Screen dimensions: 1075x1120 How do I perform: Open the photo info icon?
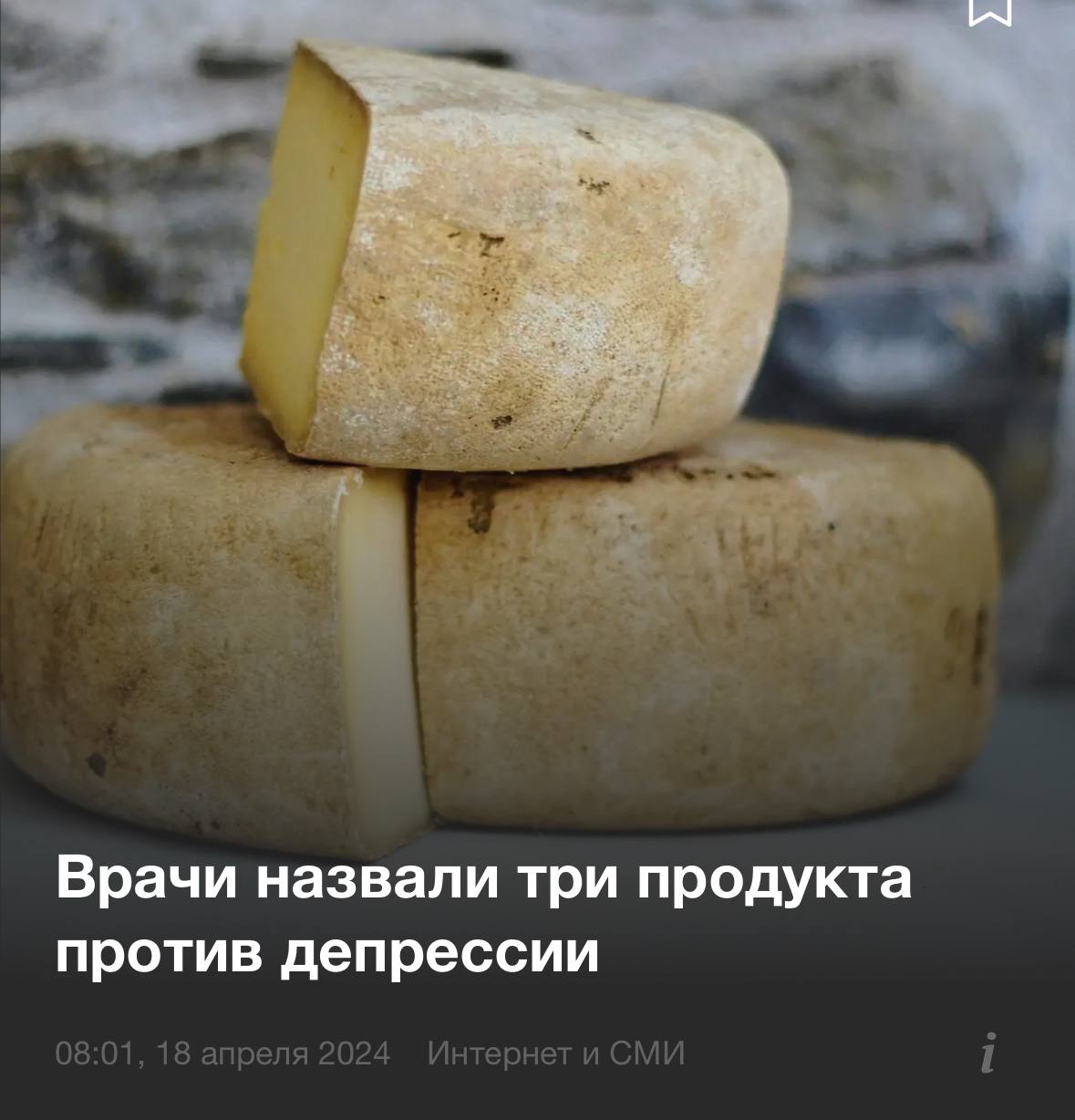point(987,1053)
